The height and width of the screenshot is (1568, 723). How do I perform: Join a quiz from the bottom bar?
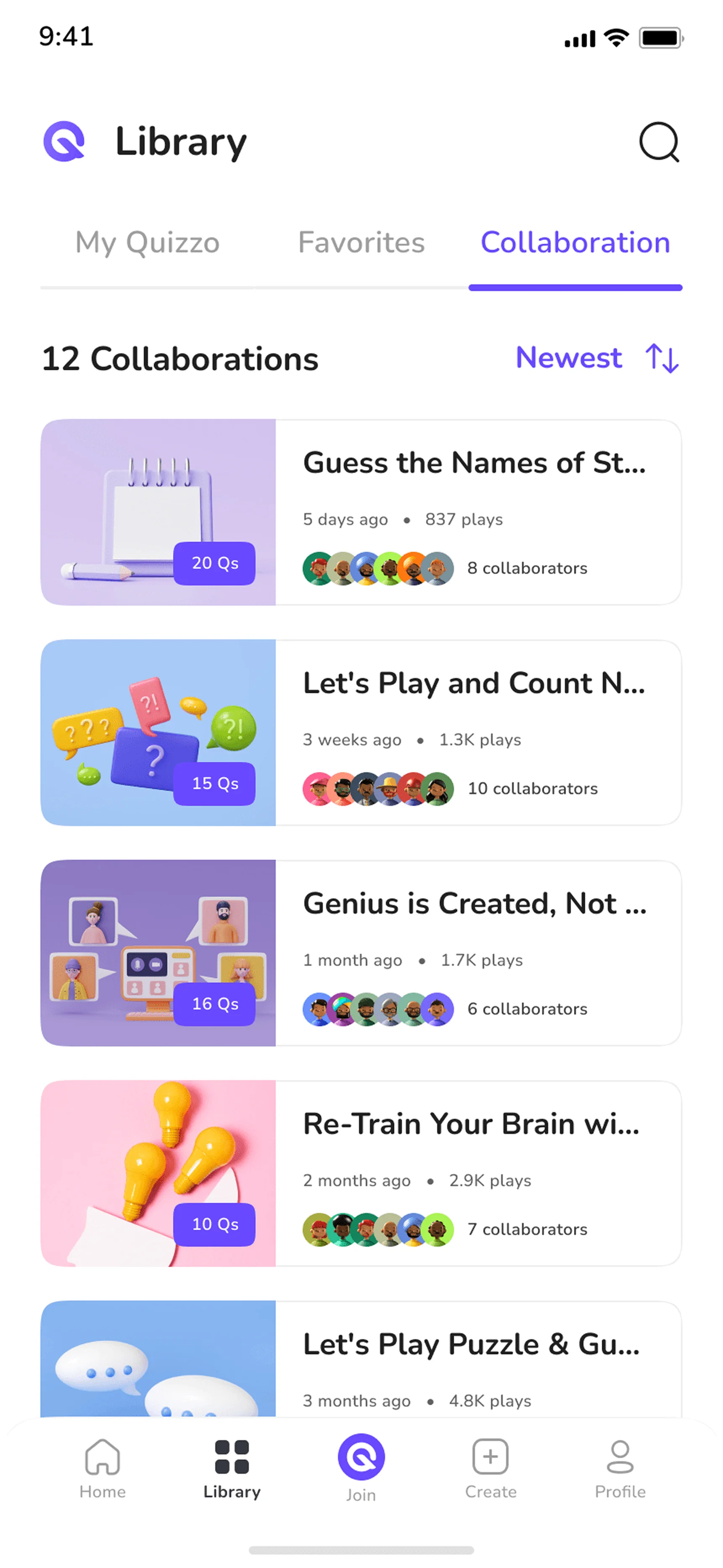point(361,1467)
